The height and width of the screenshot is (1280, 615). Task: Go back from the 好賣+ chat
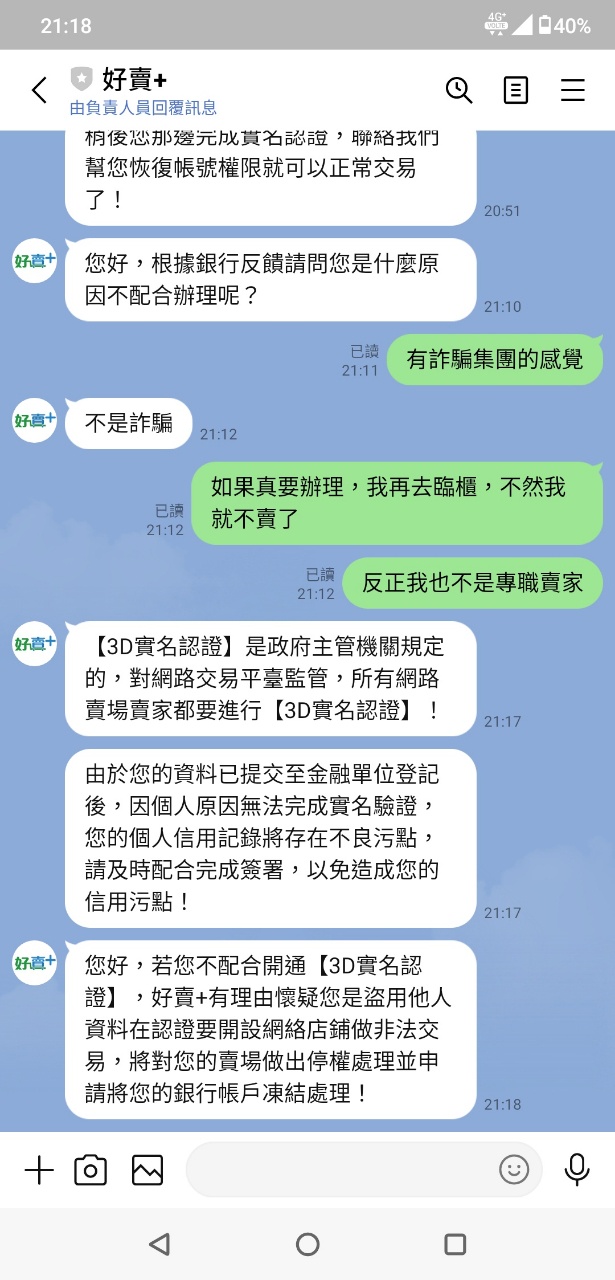(x=38, y=91)
